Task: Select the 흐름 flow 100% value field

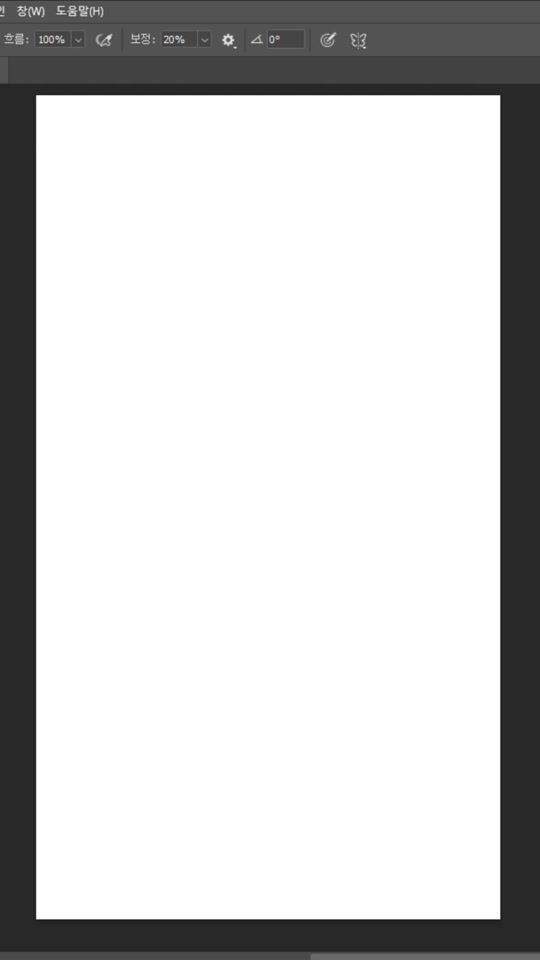Action: pyautogui.click(x=53, y=40)
